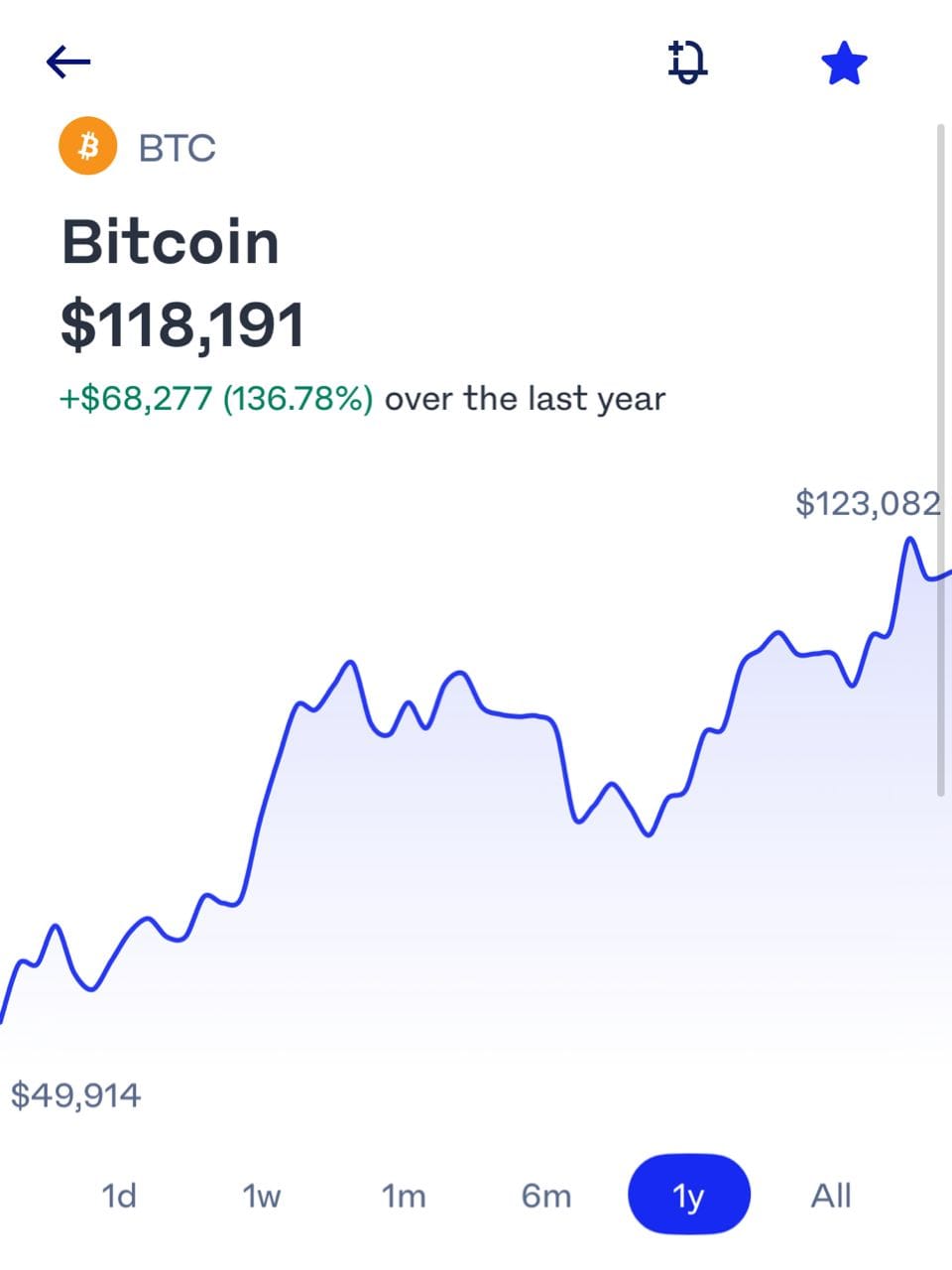Show the 1m price chart
Viewport: 952px width, 1270px height.
click(x=404, y=1196)
